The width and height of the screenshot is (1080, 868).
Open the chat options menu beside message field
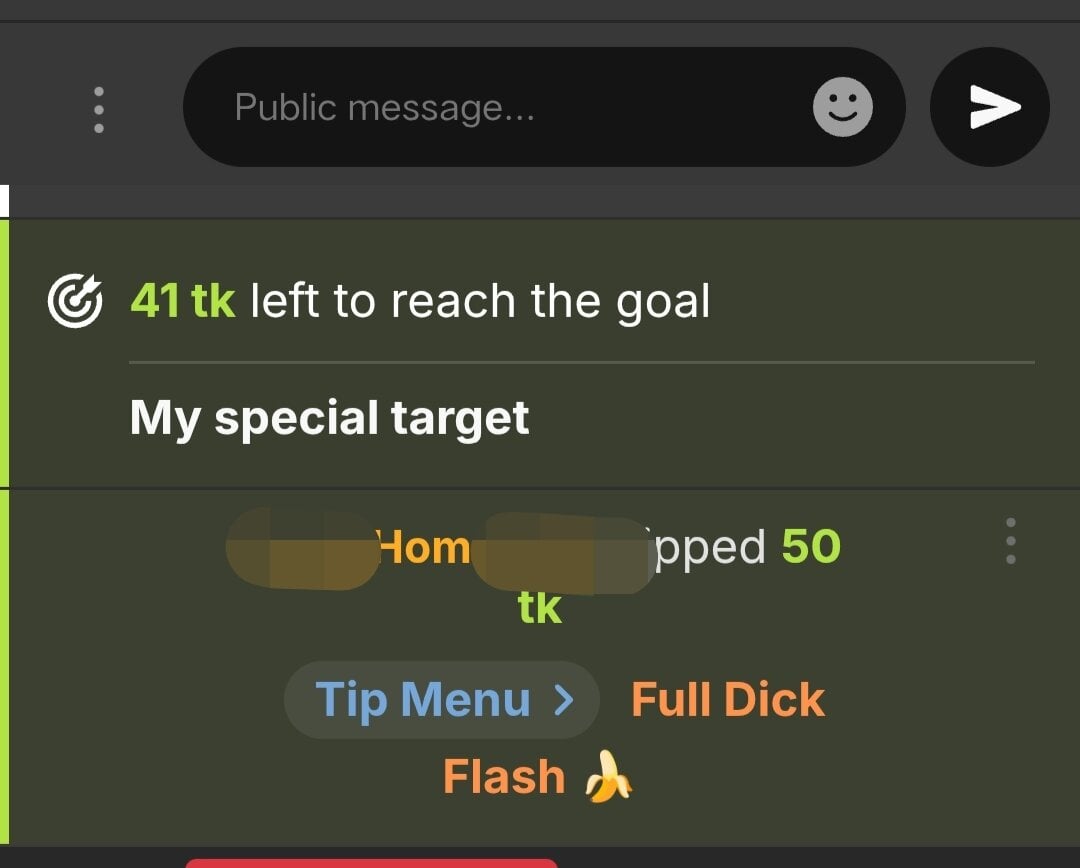point(98,109)
